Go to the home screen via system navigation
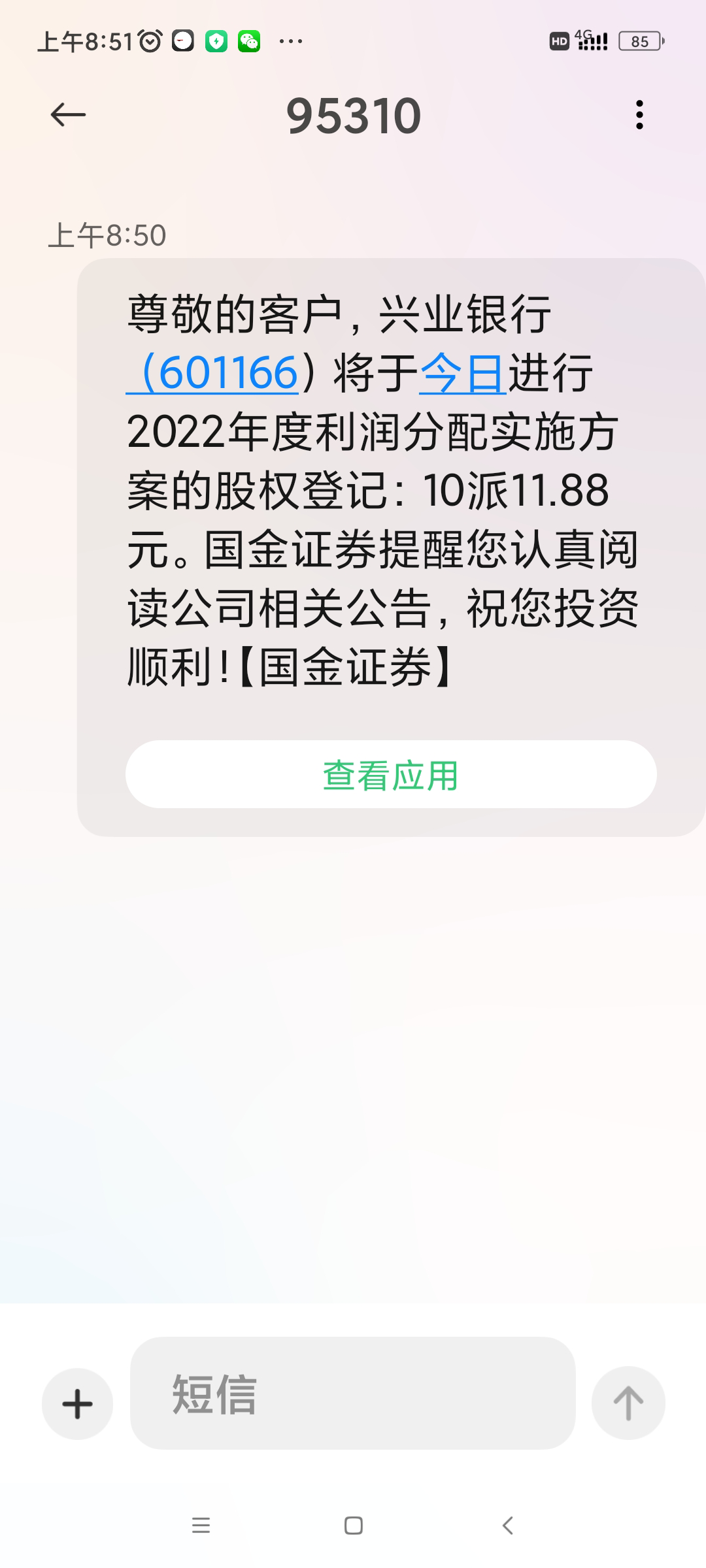The height and width of the screenshot is (1568, 706). coord(353,1526)
